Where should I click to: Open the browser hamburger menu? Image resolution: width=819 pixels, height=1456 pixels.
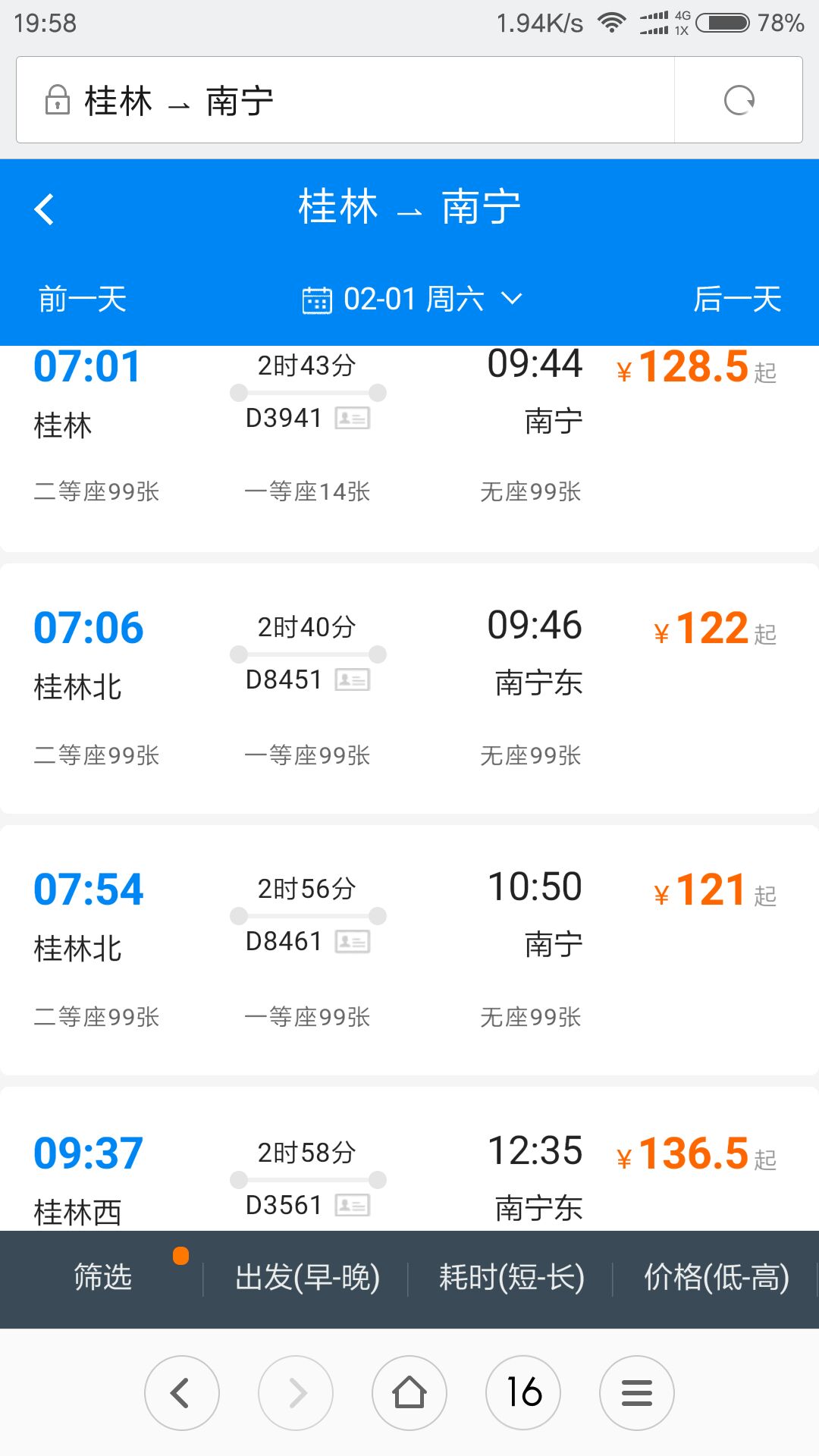(637, 1392)
